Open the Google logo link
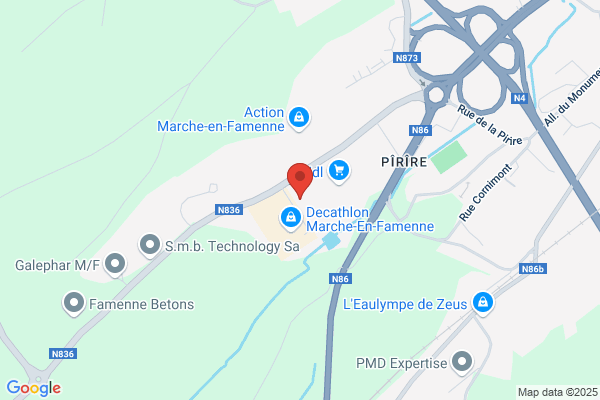 33,388
